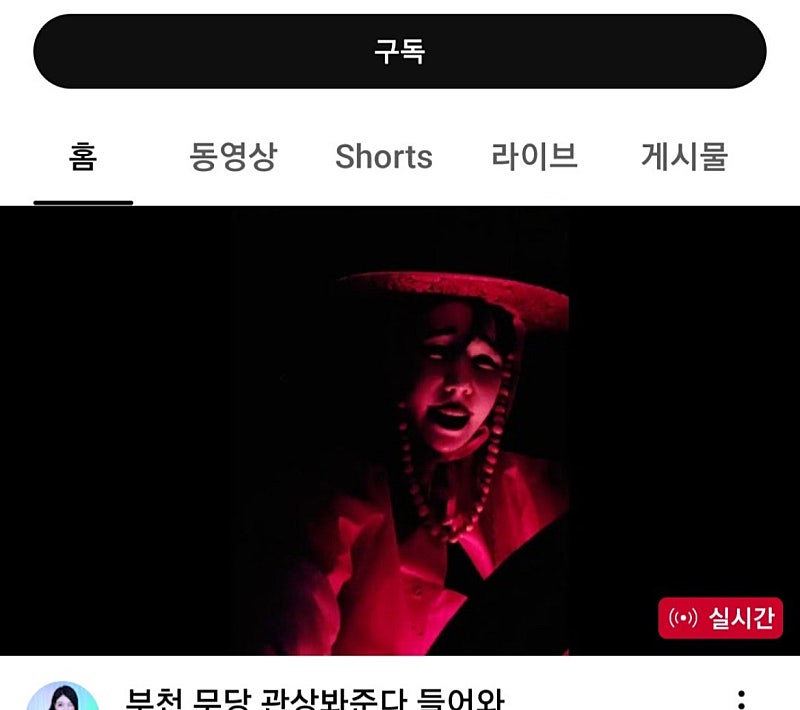The height and width of the screenshot is (710, 800).
Task: Switch to the 동영상 tab
Action: pyautogui.click(x=233, y=157)
